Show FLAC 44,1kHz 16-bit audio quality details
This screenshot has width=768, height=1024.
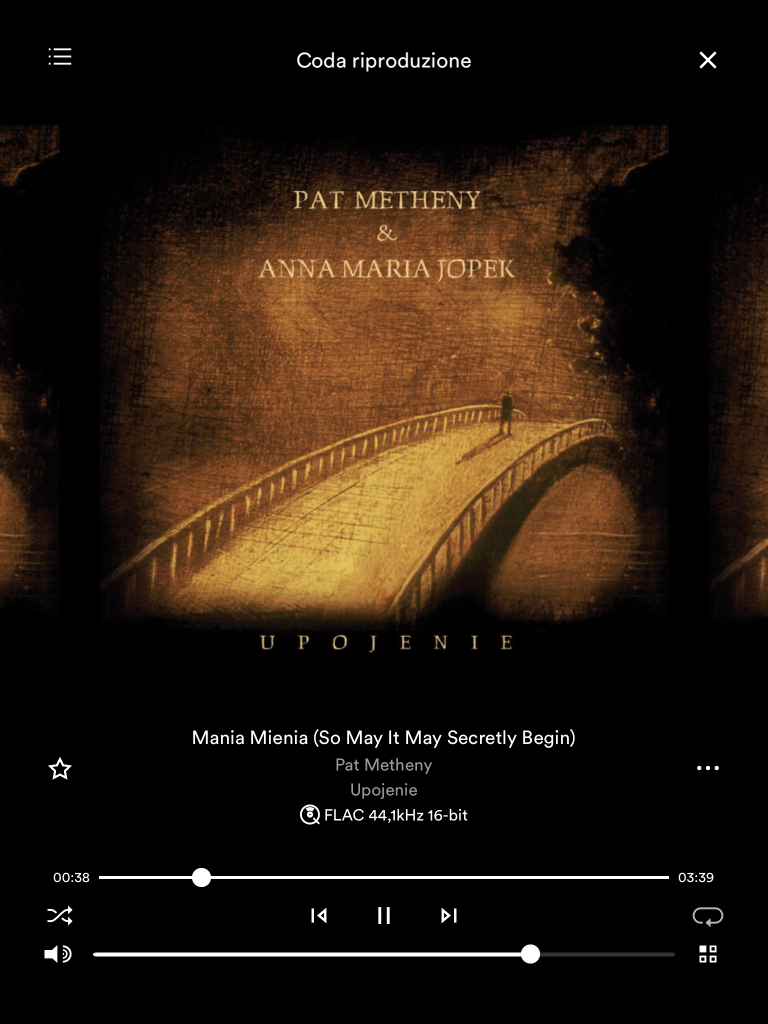click(x=384, y=815)
